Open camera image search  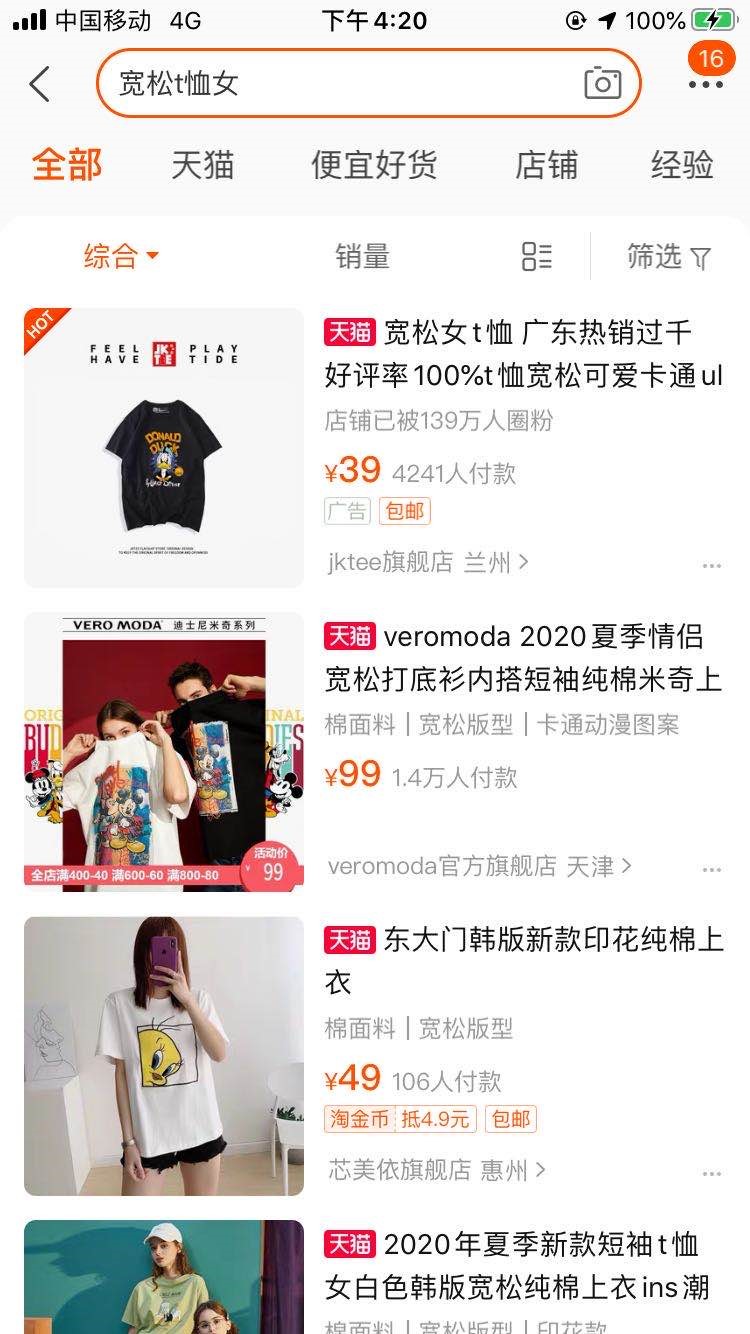coord(602,84)
